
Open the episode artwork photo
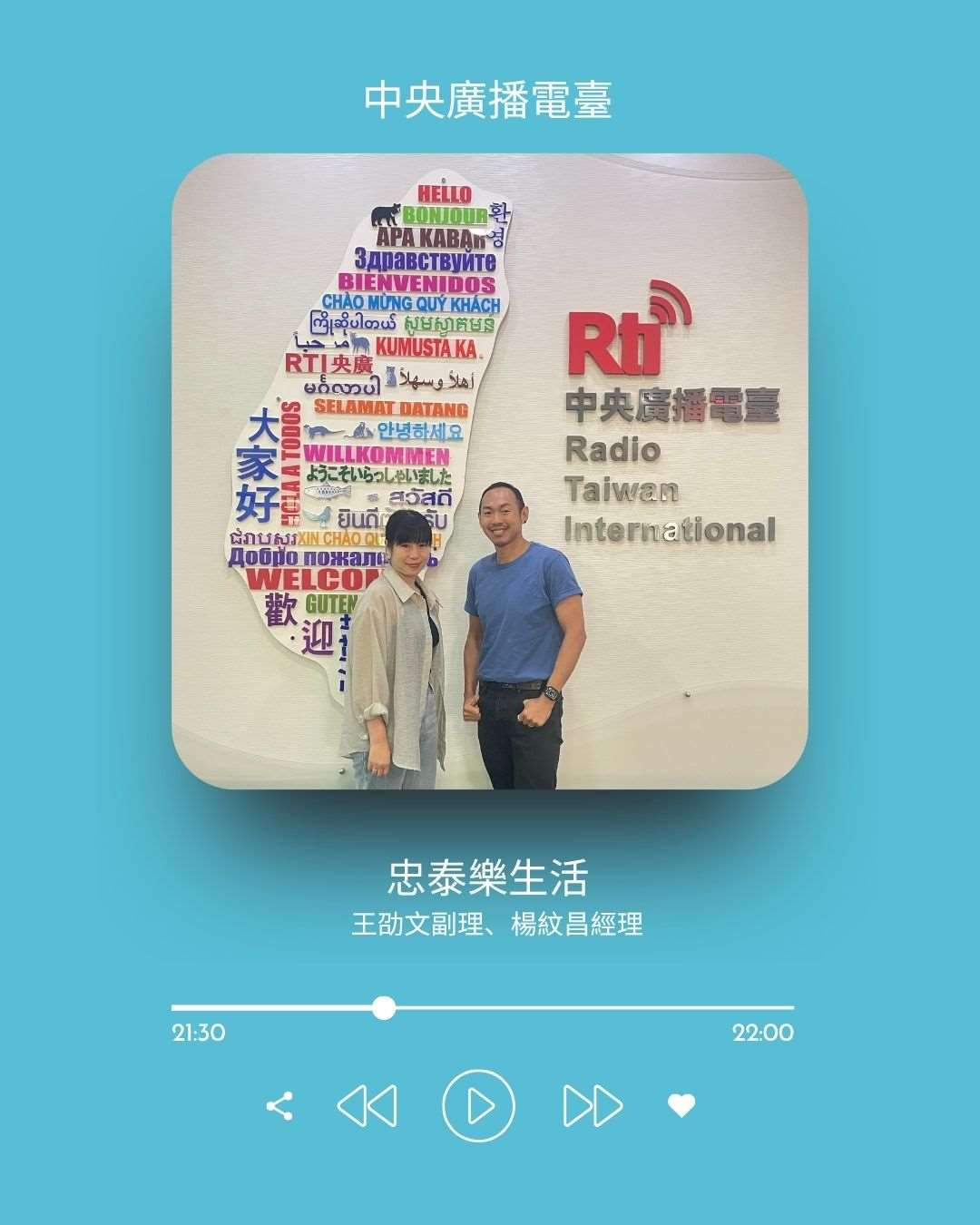tap(490, 476)
